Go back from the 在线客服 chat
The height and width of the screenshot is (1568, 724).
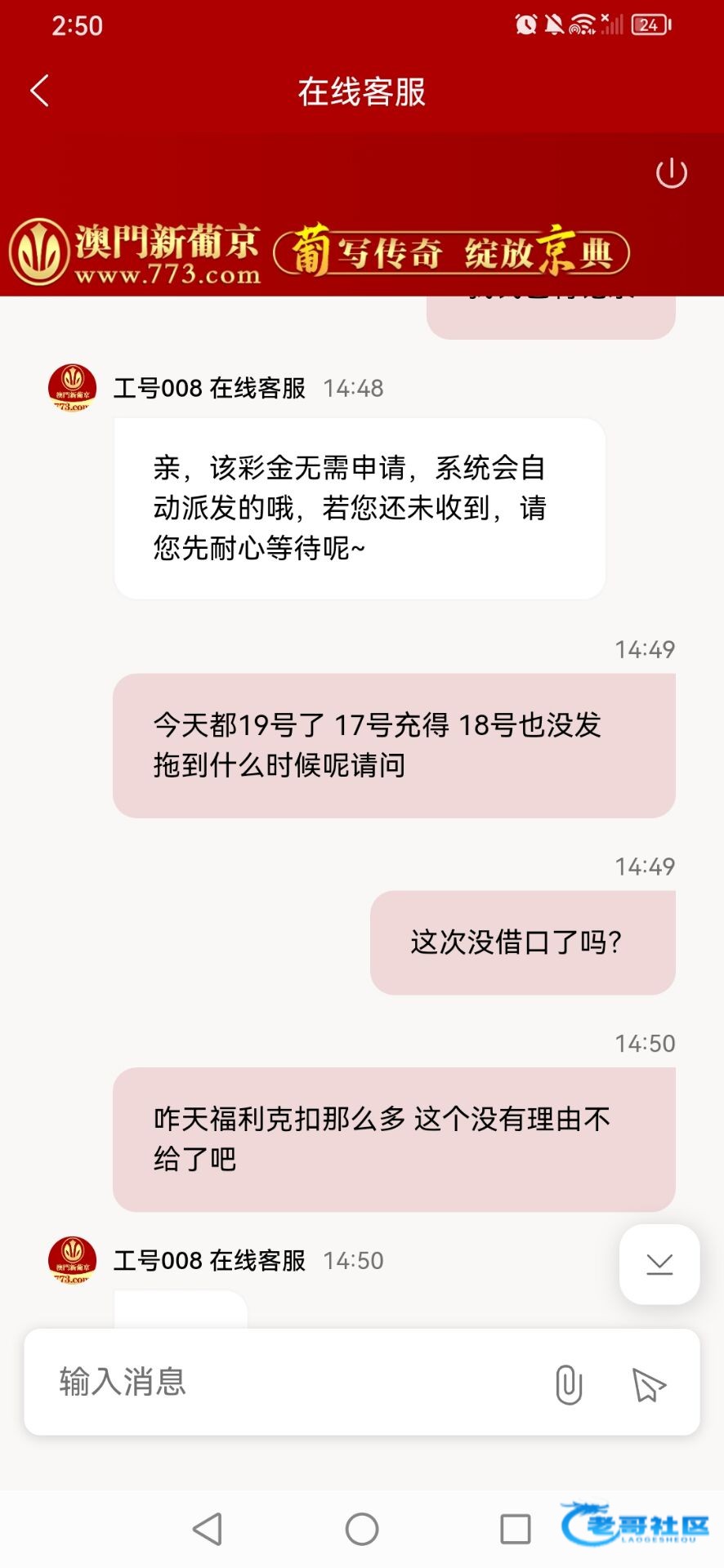pos(40,91)
